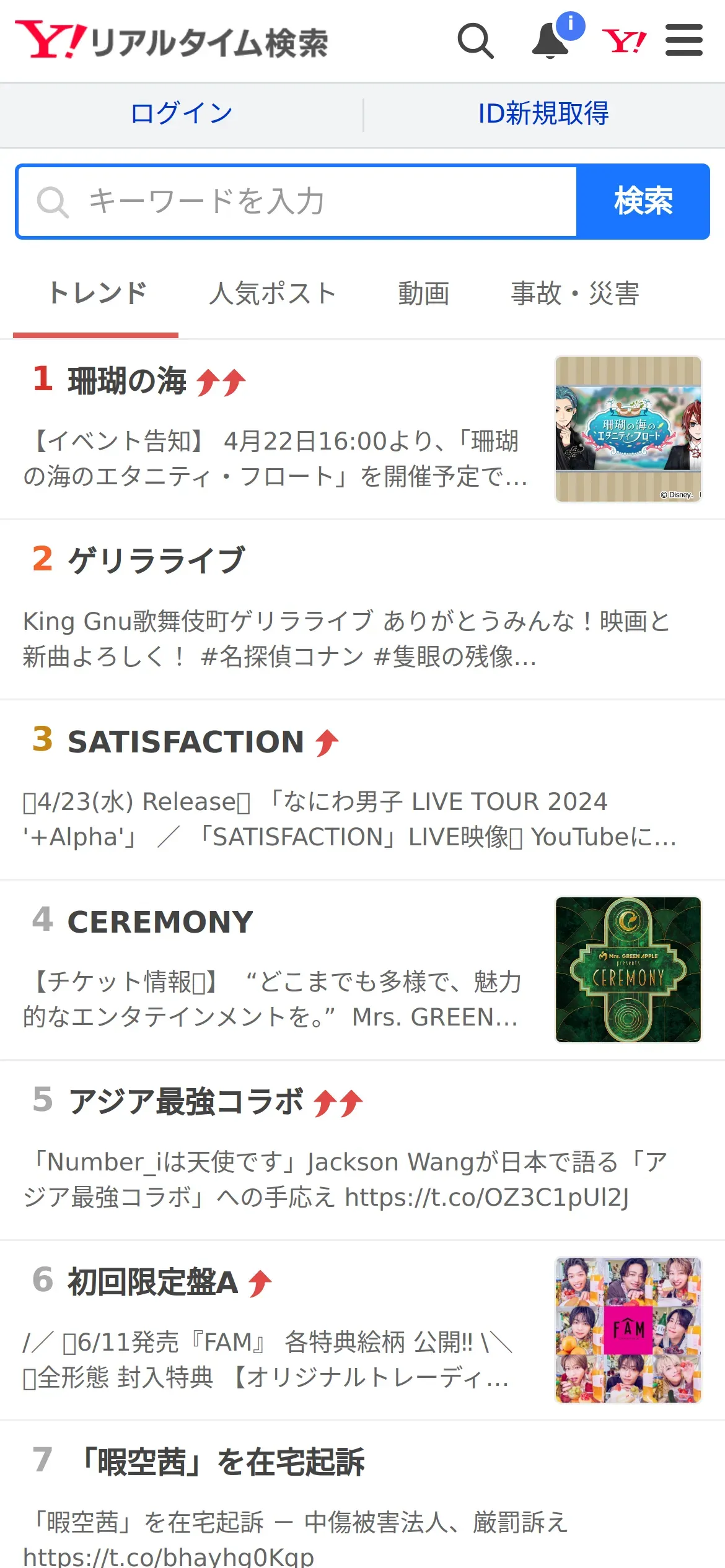Open the hamburger menu
This screenshot has width=725, height=1568.
[x=683, y=41]
